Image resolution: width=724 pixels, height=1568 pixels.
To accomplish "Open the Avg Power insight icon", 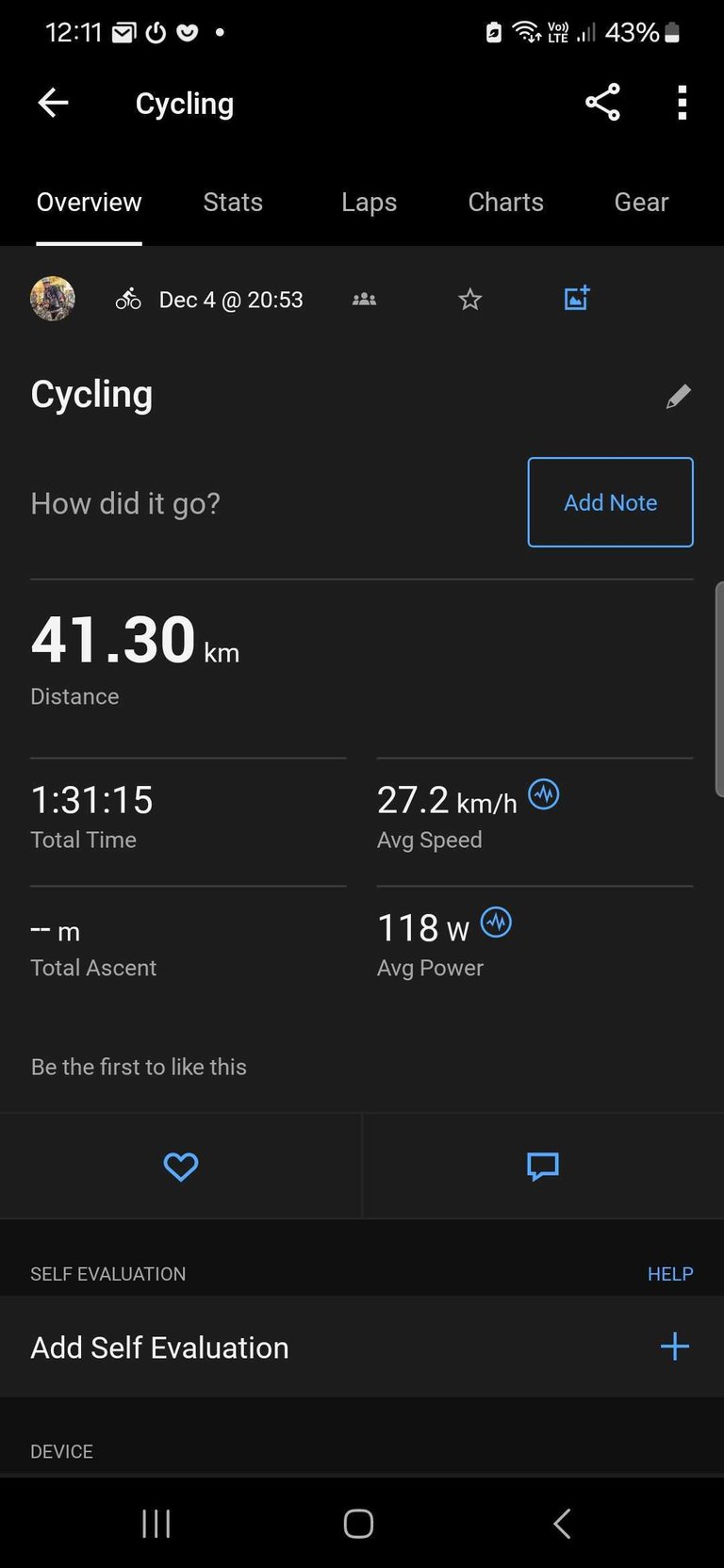I will pyautogui.click(x=496, y=923).
